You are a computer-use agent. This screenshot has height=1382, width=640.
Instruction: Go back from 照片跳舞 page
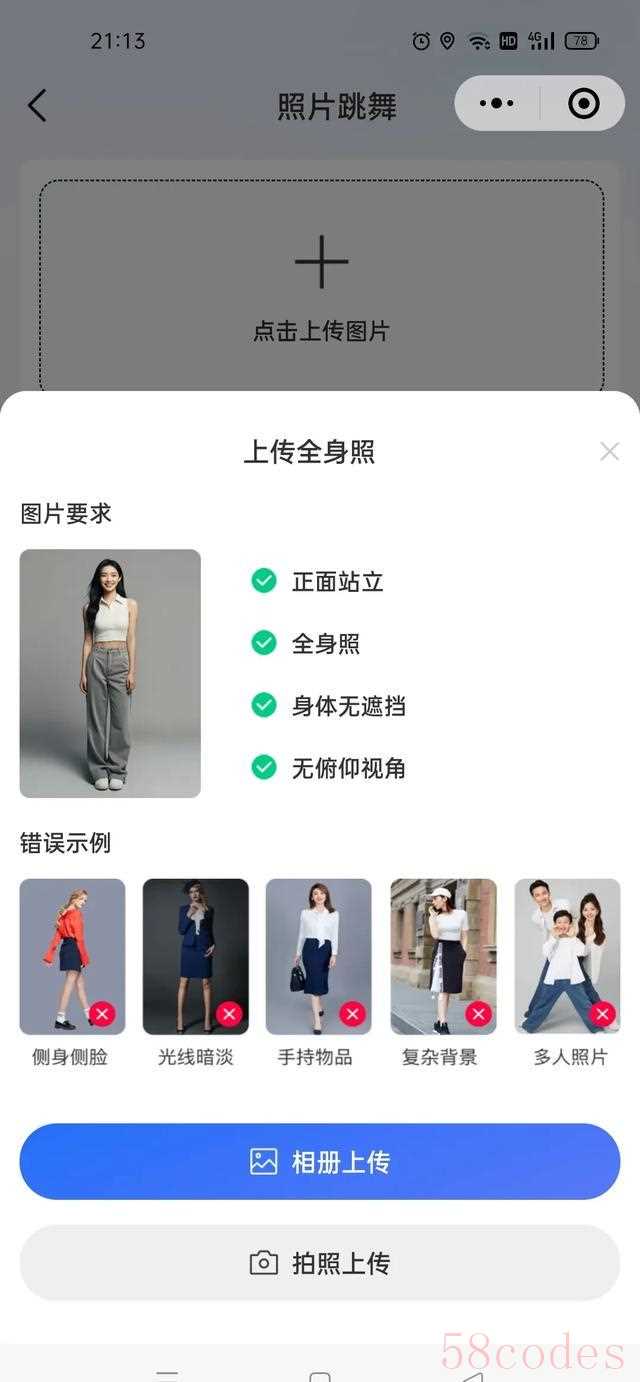click(37, 105)
